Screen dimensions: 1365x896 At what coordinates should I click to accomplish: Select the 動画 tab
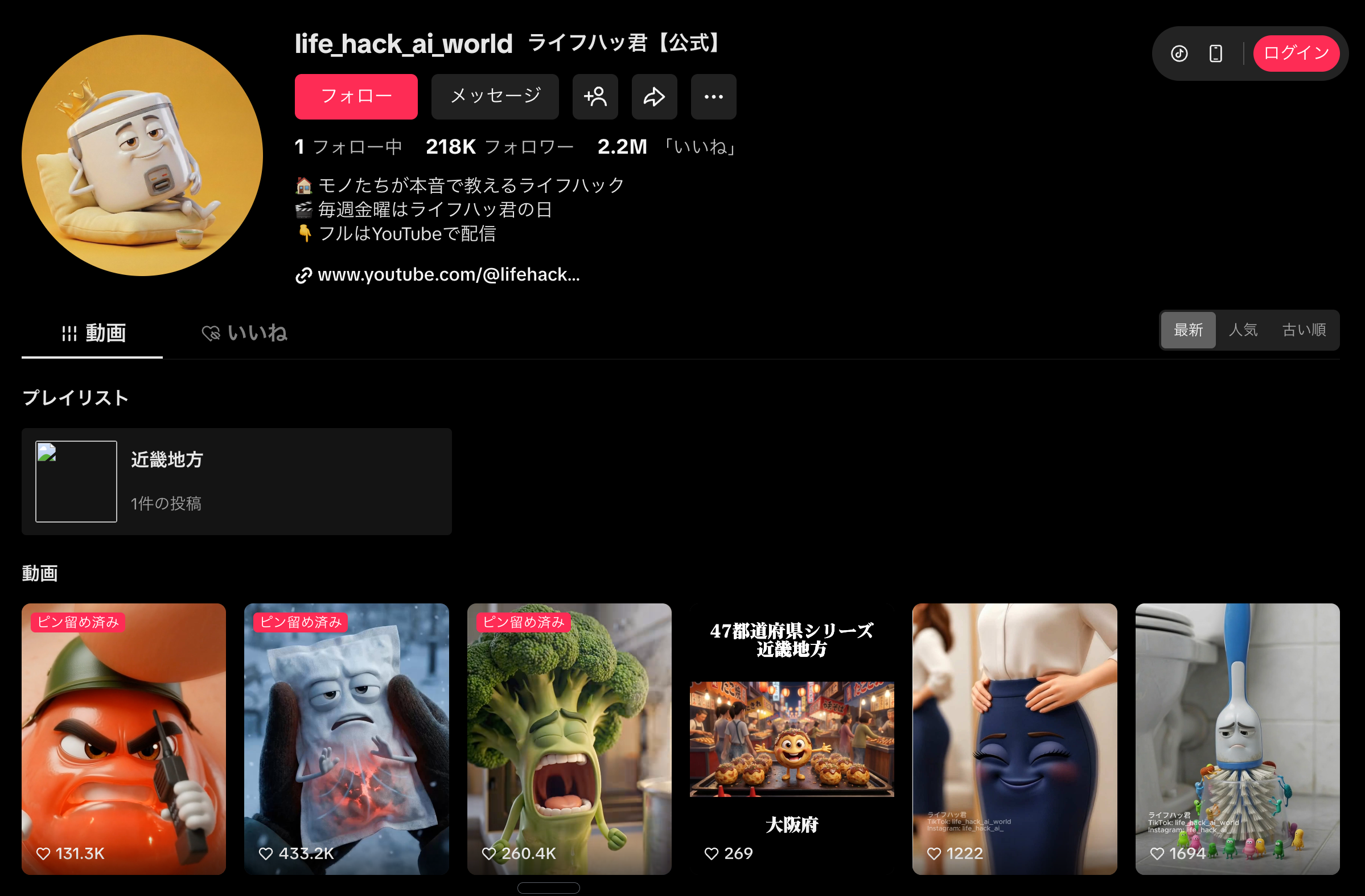point(93,332)
